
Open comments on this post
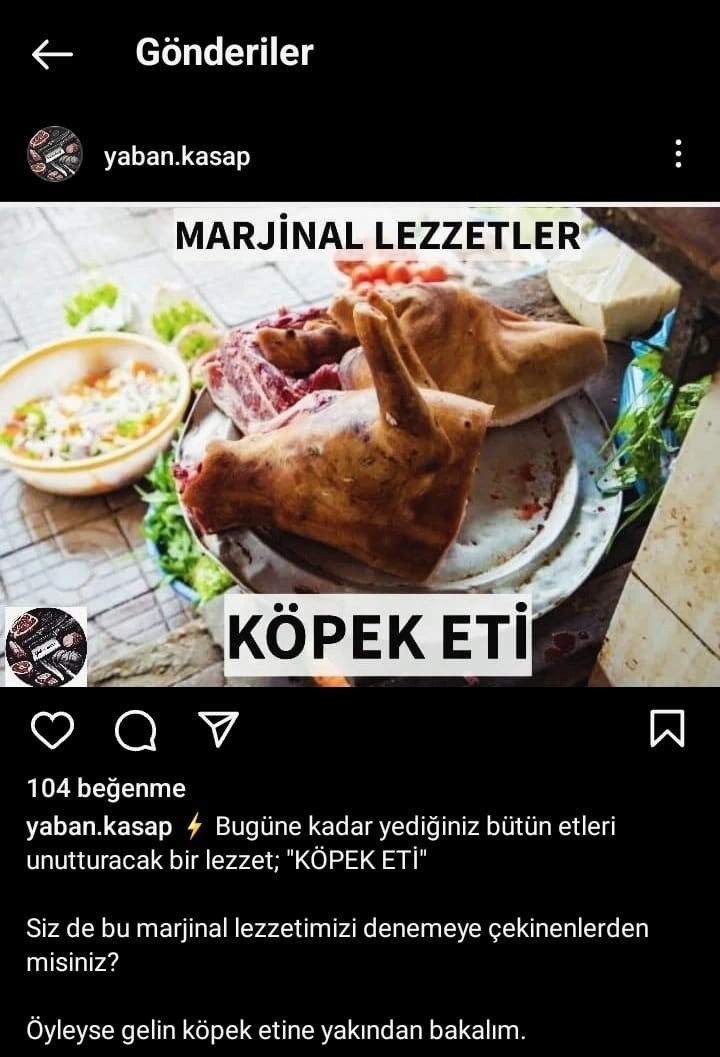click(x=135, y=730)
